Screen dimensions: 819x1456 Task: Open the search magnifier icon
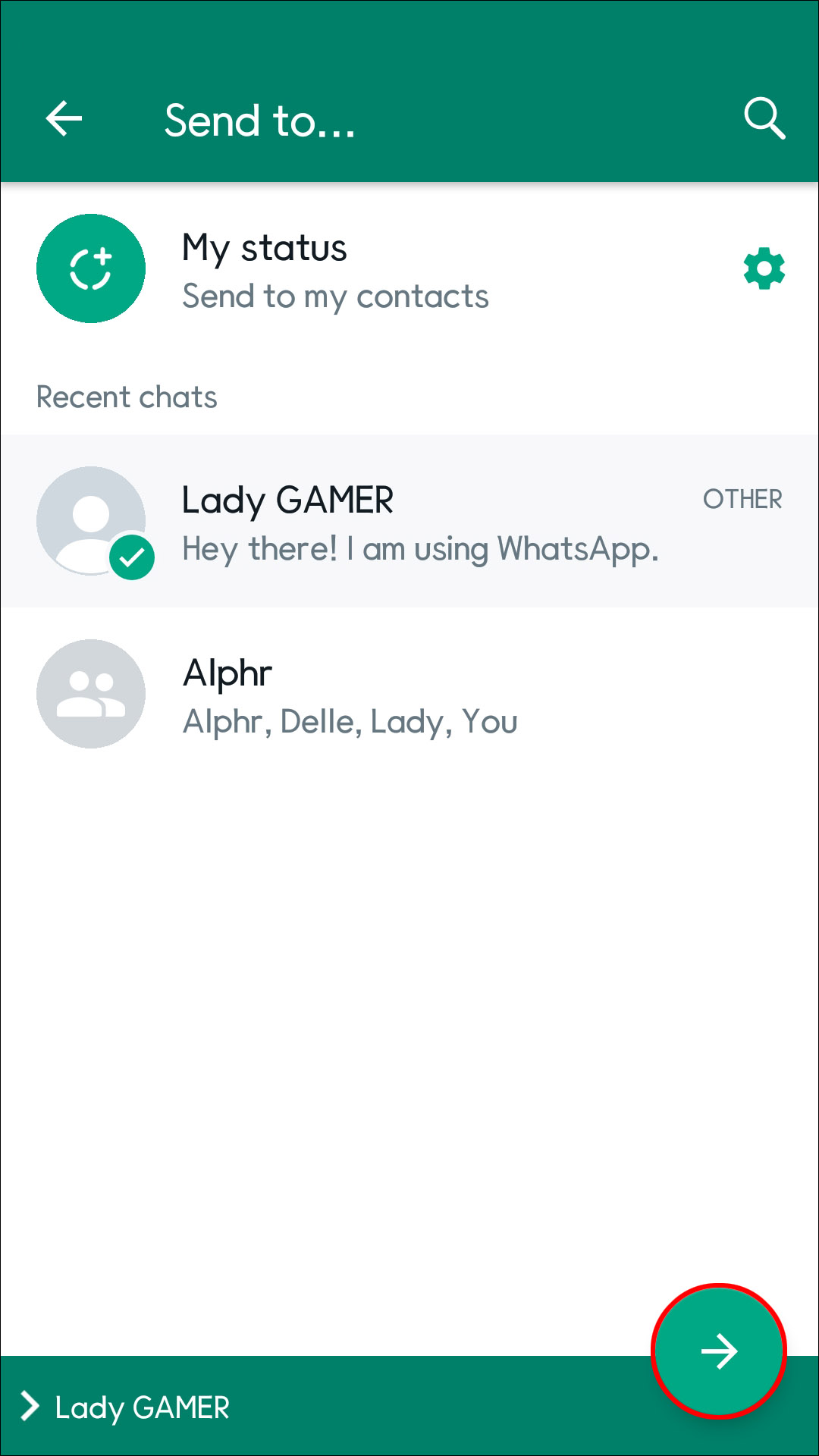click(x=764, y=119)
